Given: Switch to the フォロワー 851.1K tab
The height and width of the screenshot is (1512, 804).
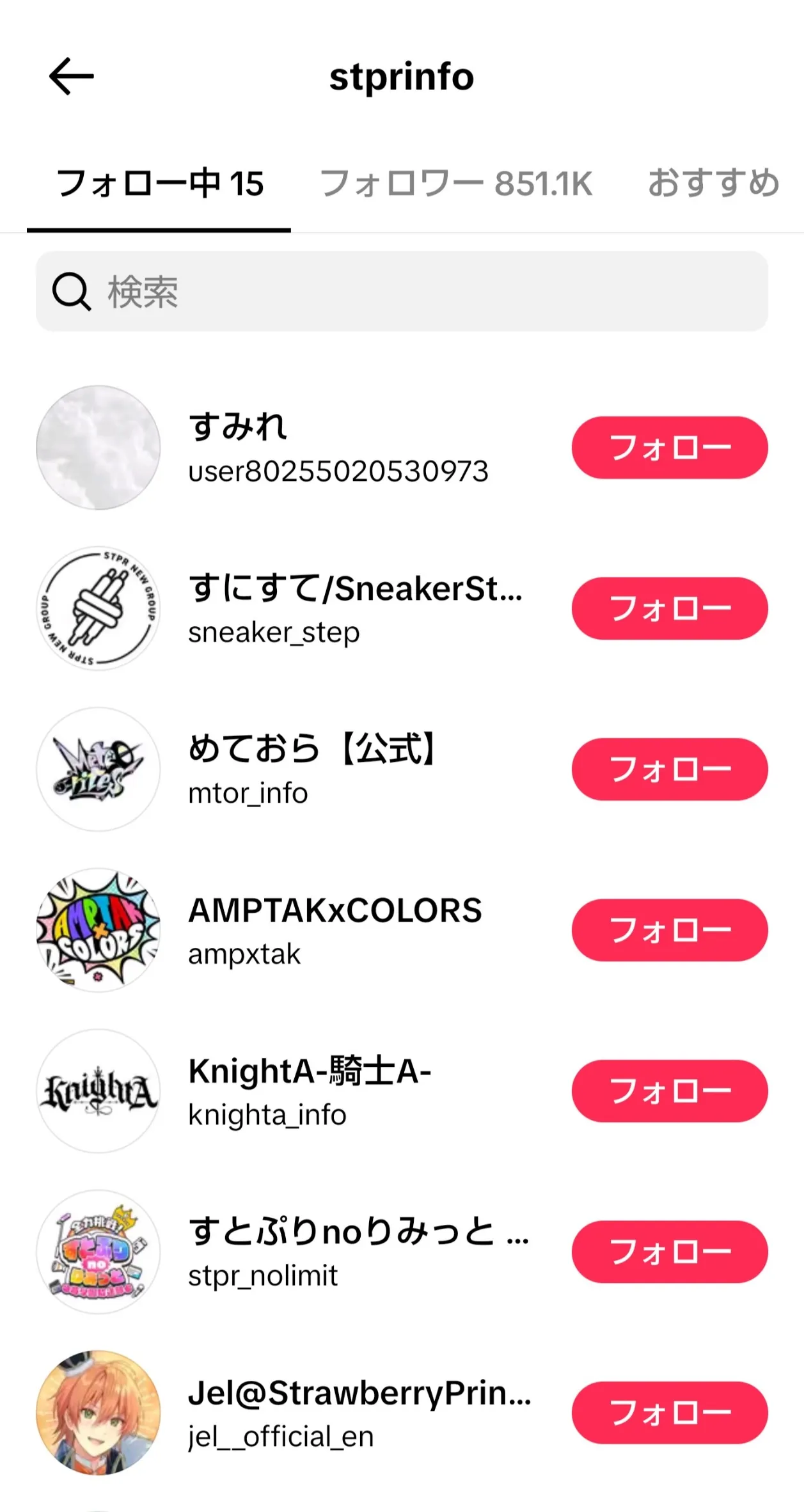Looking at the screenshot, I should click(455, 184).
